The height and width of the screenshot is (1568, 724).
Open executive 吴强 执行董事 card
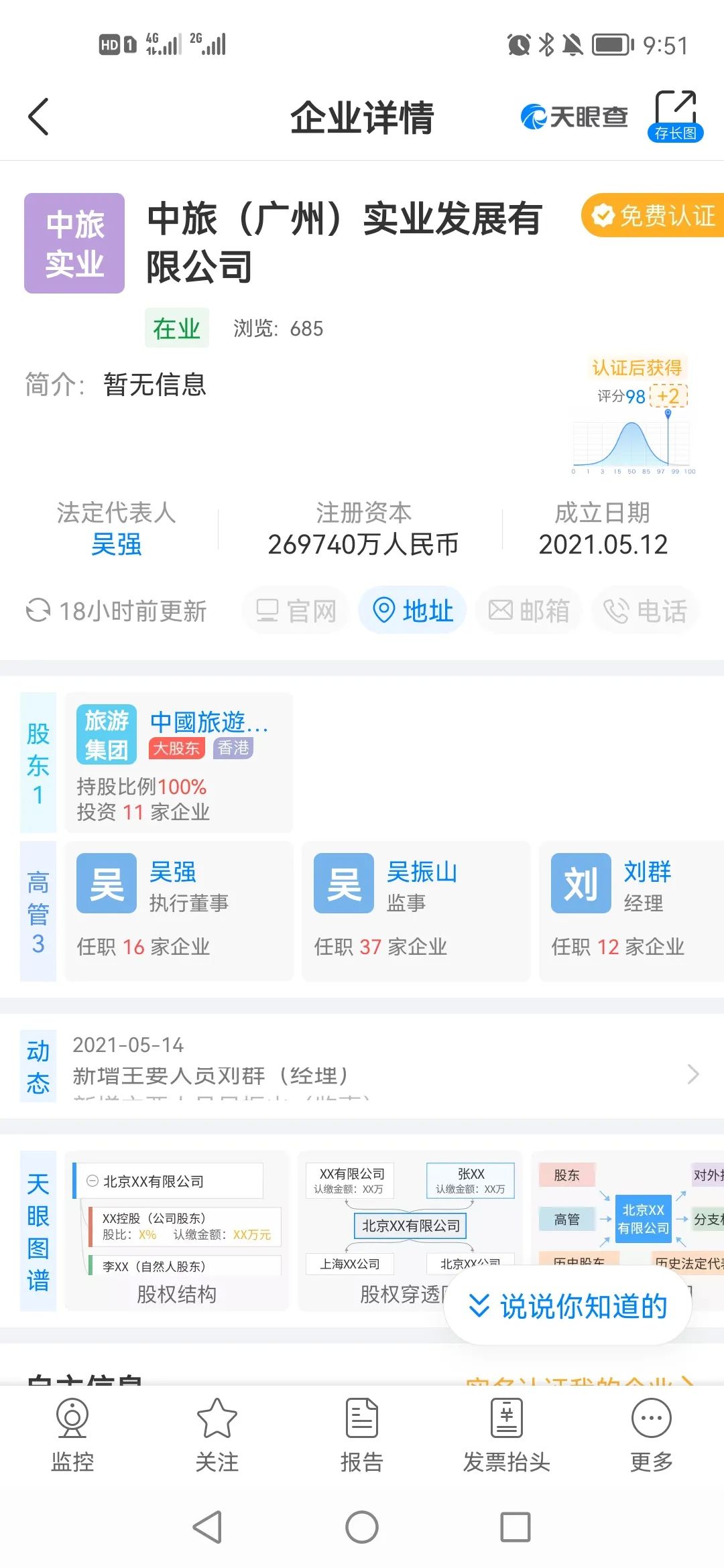pos(179,911)
